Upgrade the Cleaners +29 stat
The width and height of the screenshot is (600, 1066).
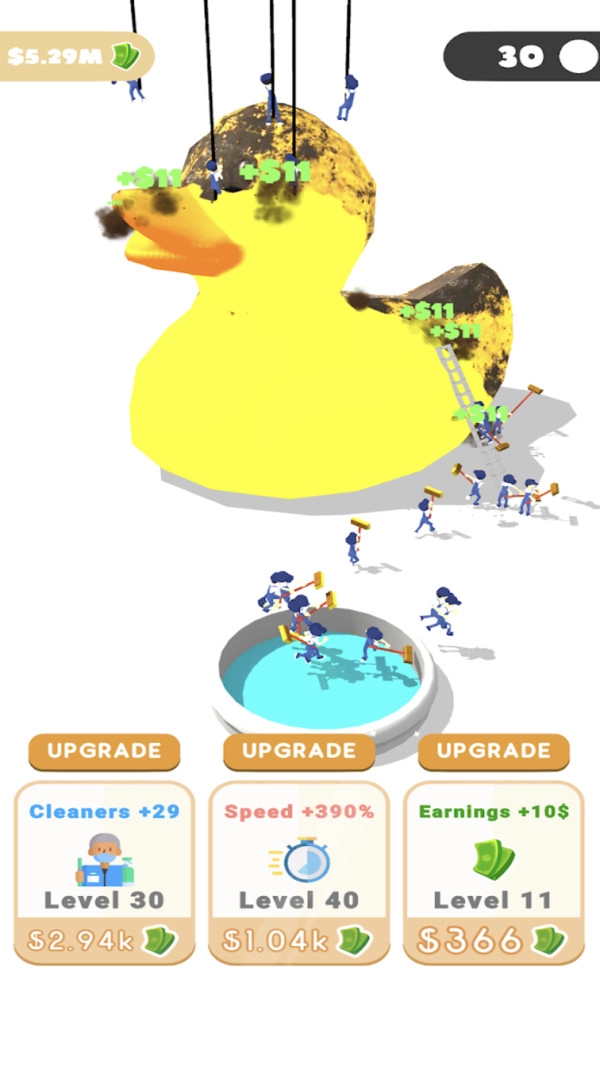point(104,751)
